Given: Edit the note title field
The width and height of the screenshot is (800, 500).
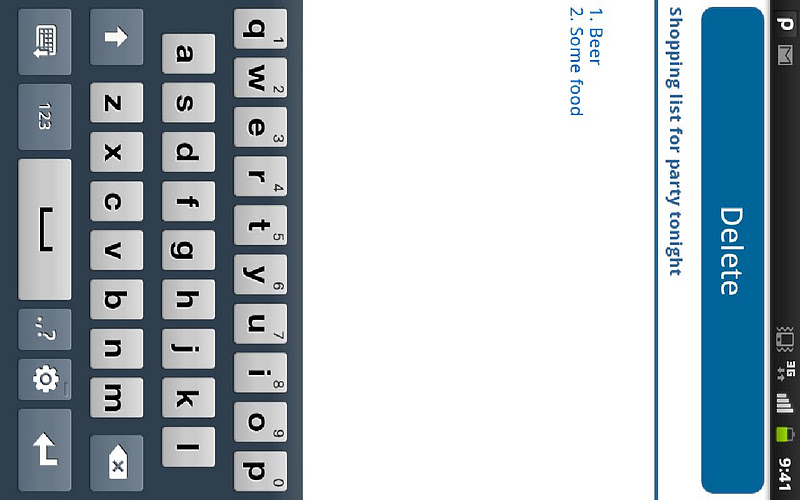Looking at the screenshot, I should [675, 141].
